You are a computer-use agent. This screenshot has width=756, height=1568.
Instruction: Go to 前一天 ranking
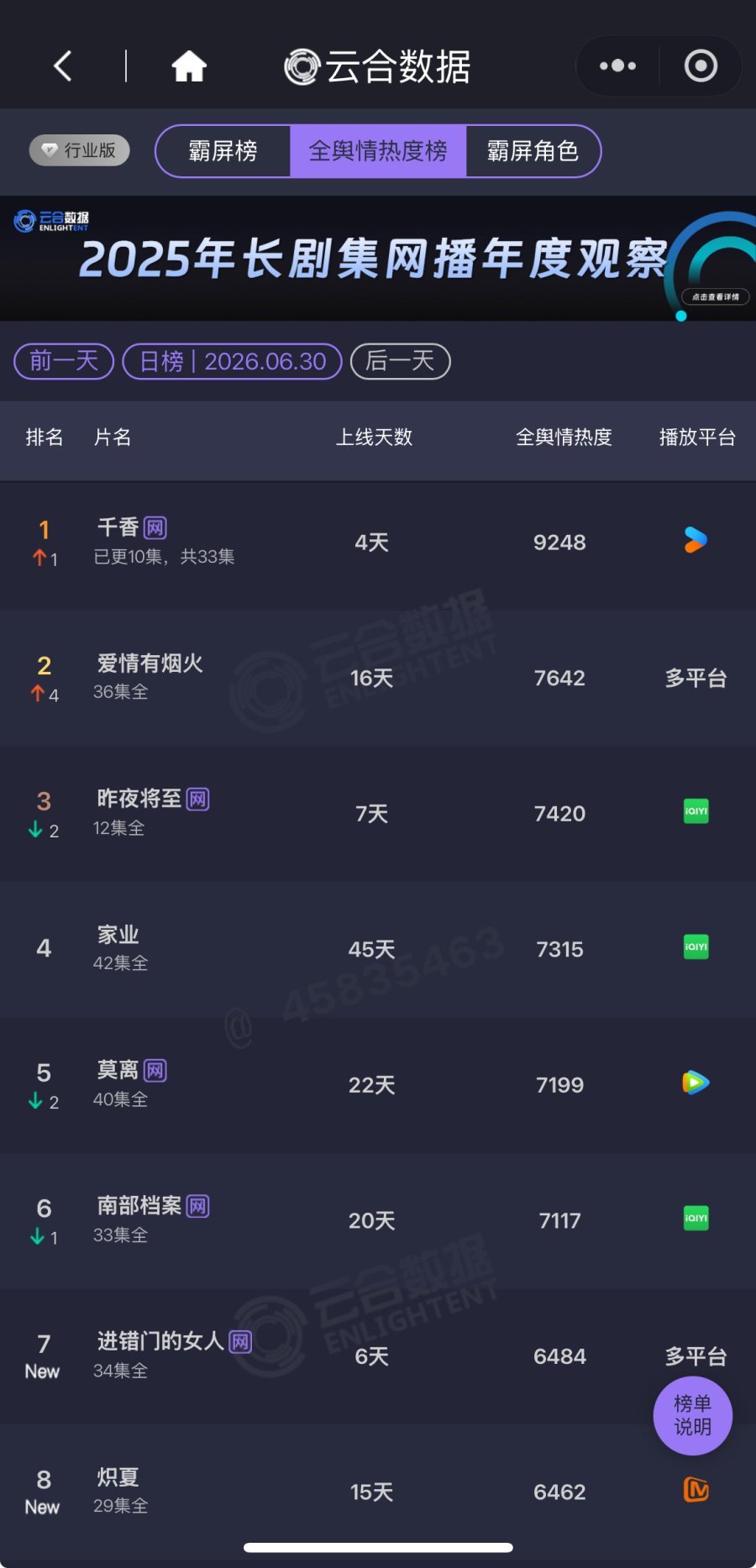tap(64, 361)
